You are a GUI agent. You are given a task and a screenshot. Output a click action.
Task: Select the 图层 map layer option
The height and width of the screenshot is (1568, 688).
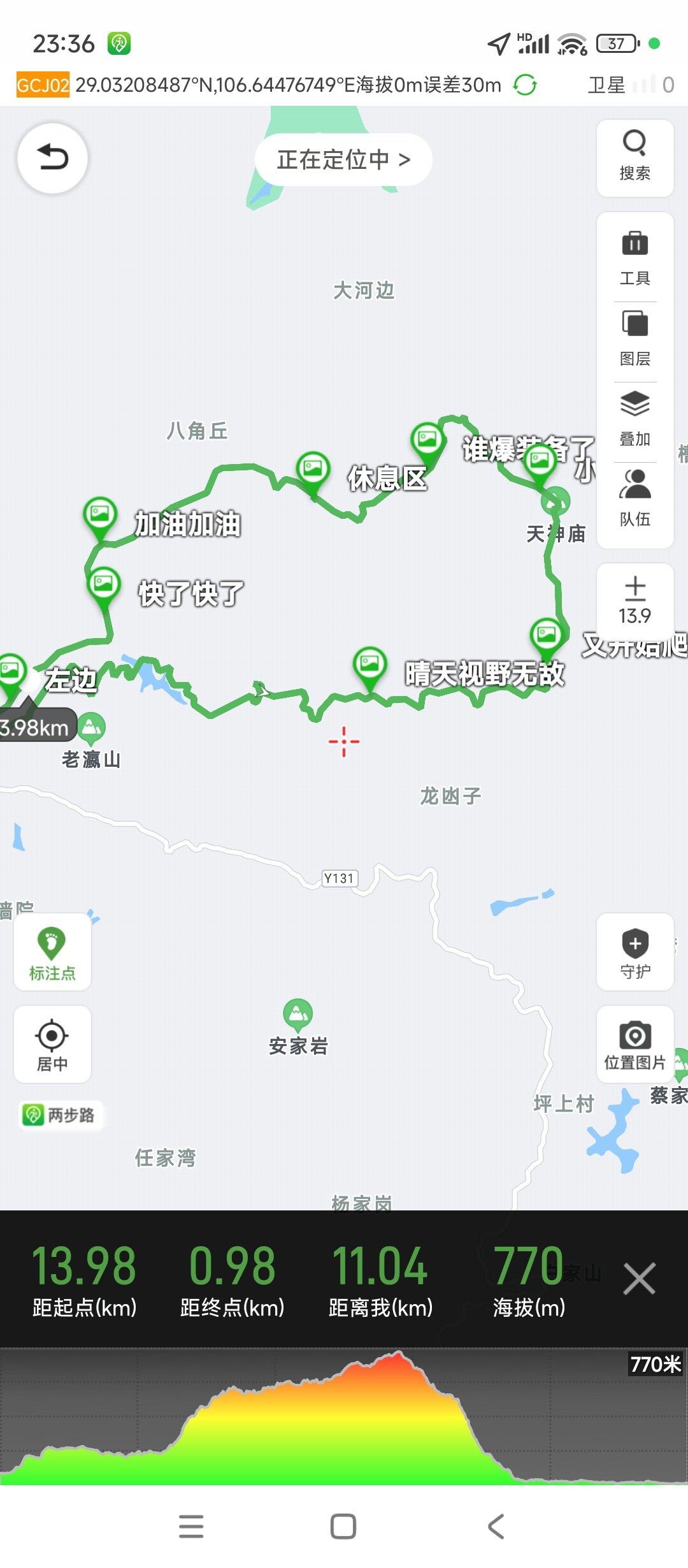pyautogui.click(x=634, y=339)
